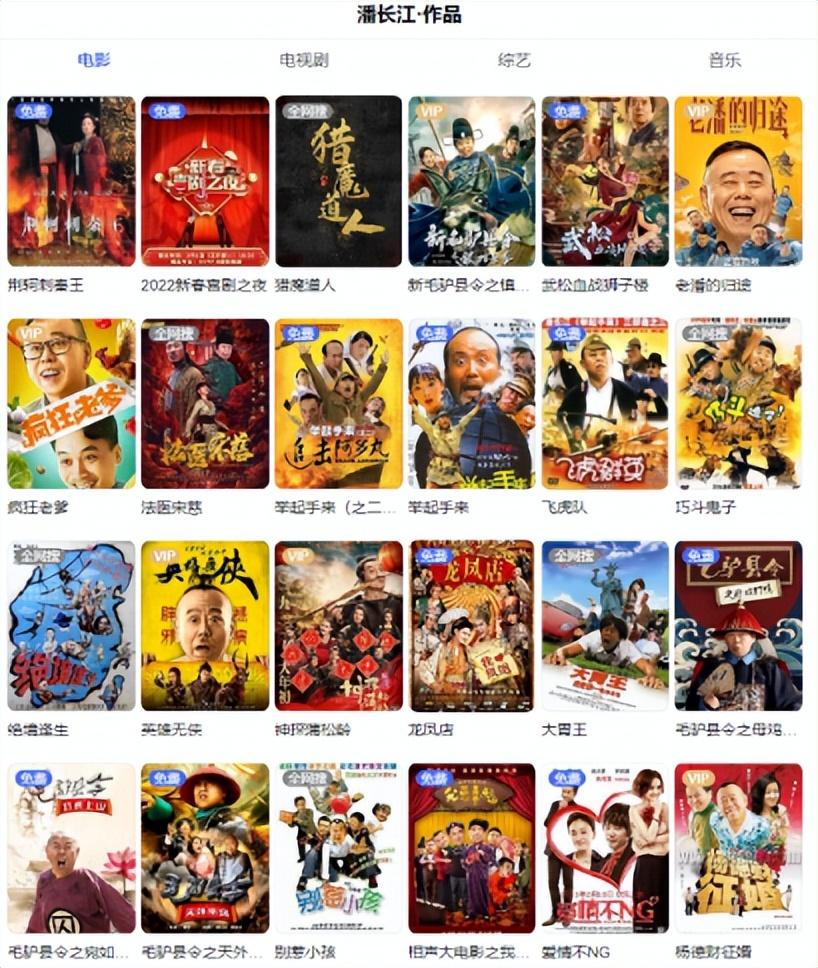The width and height of the screenshot is (818, 968).
Task: Open the movie 荆轲刺秦王
Action: click(x=71, y=181)
